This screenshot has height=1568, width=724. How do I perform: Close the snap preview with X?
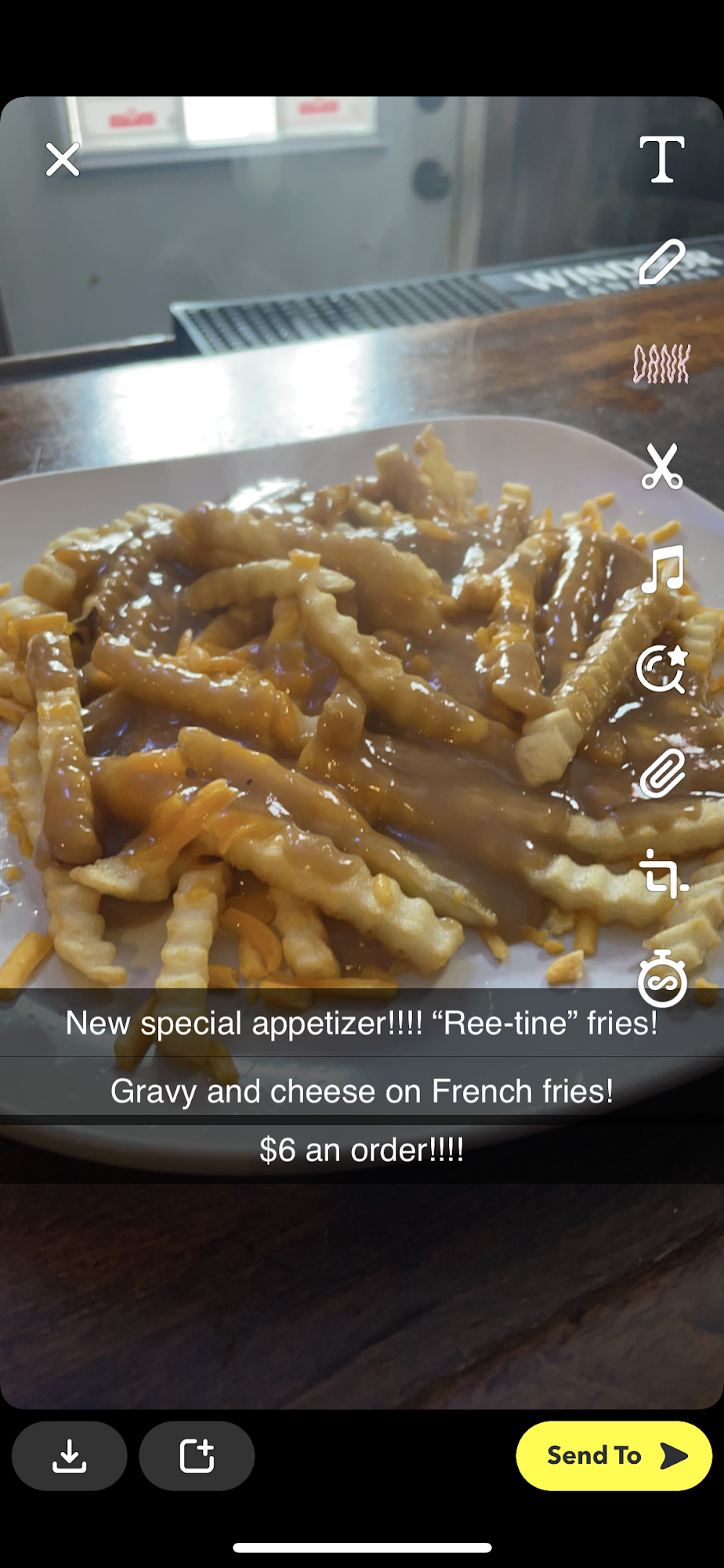[63, 159]
